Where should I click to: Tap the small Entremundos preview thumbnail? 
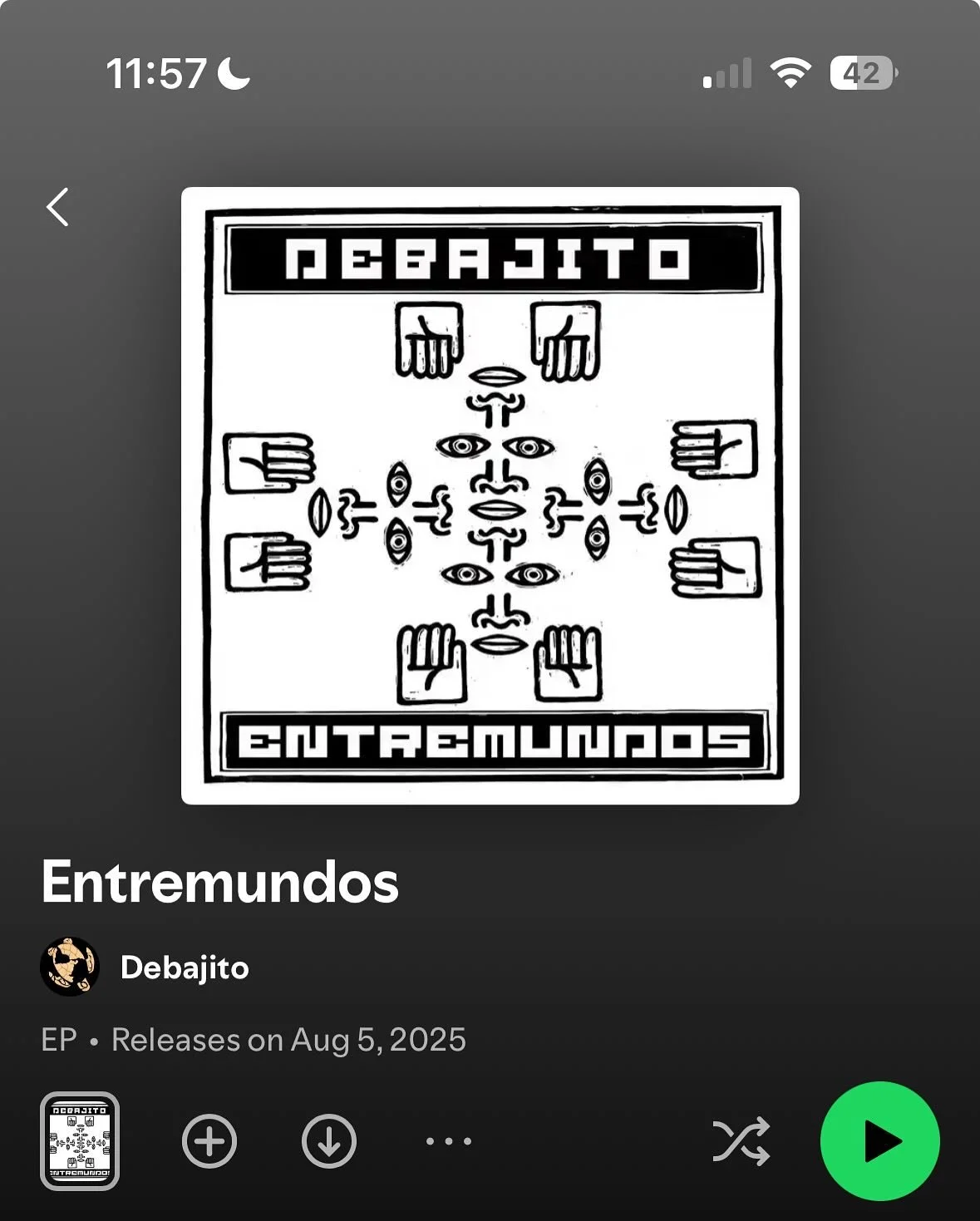pyautogui.click(x=80, y=1140)
